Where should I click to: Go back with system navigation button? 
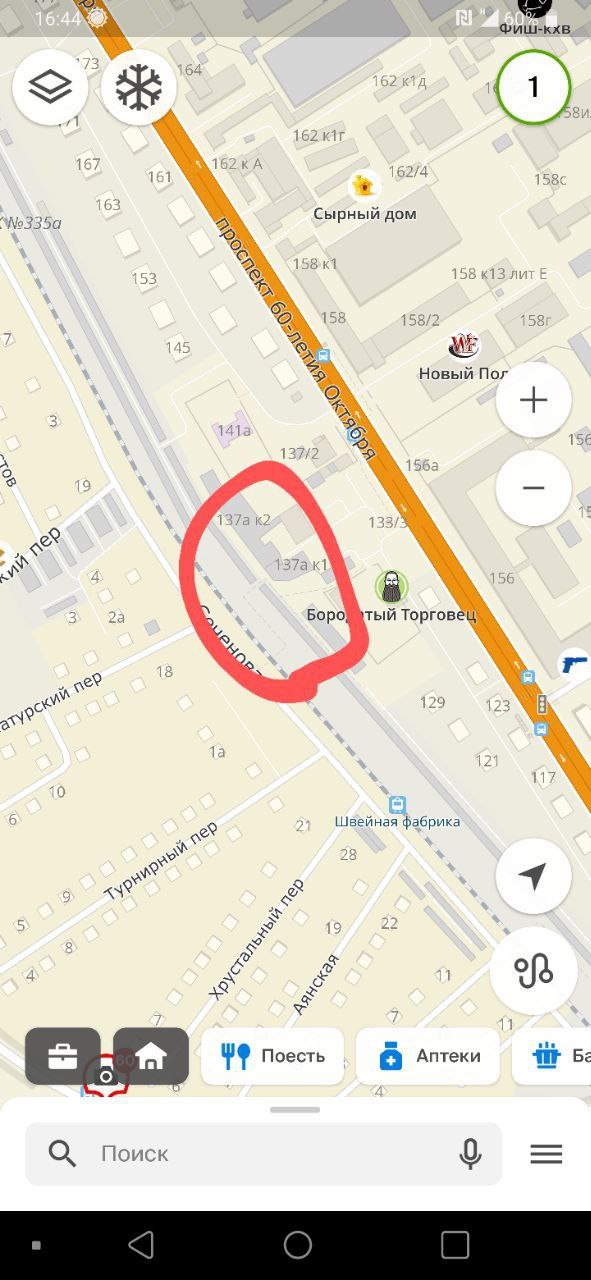pyautogui.click(x=141, y=1244)
